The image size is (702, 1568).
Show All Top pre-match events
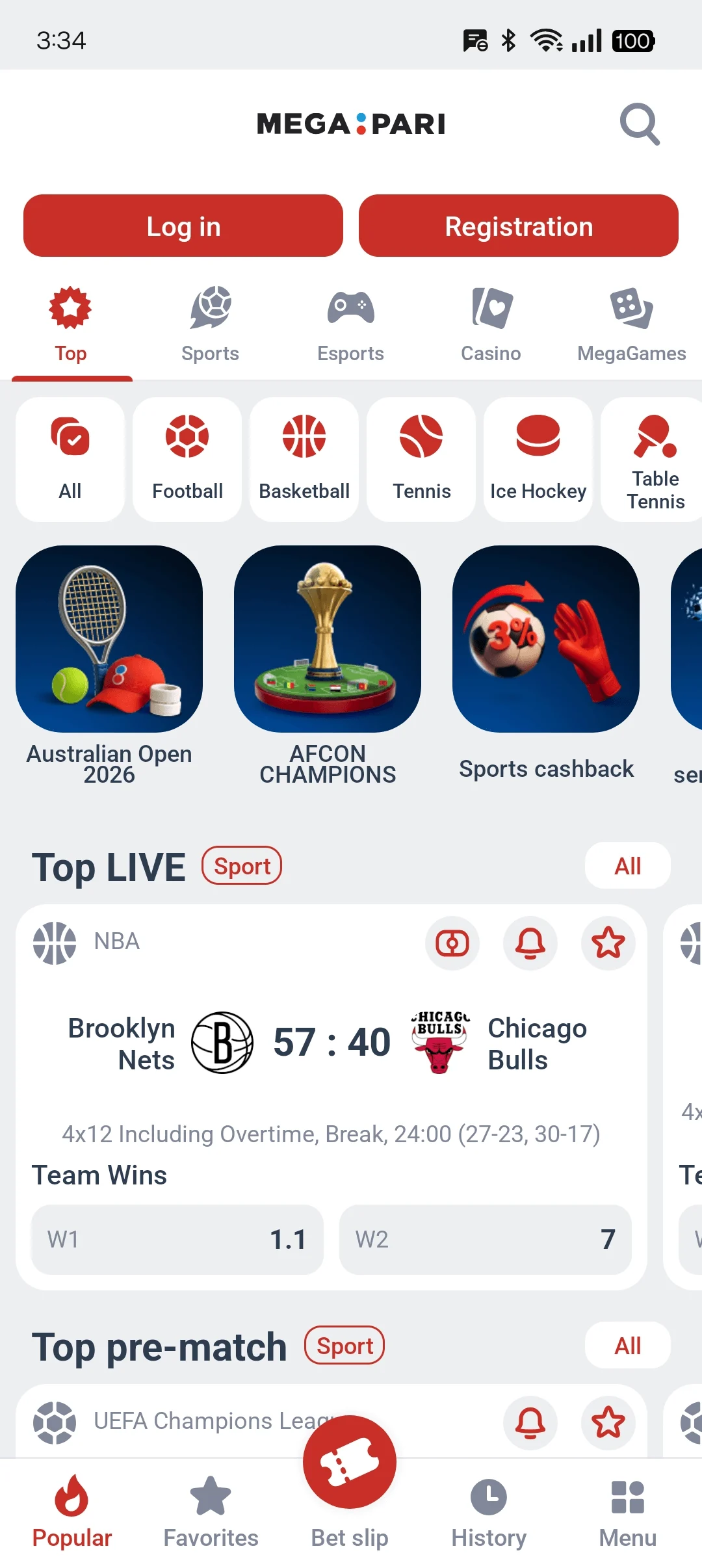pos(628,1346)
